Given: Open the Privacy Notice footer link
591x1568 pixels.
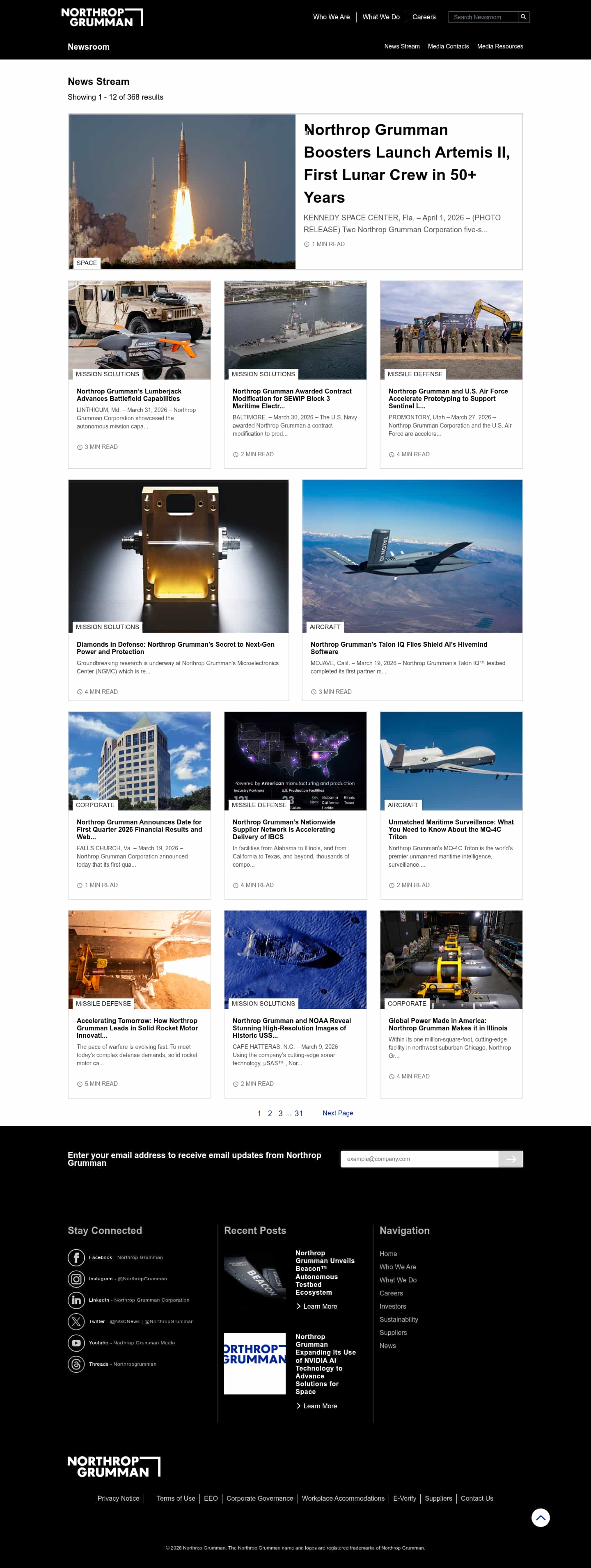Looking at the screenshot, I should coord(119,1498).
